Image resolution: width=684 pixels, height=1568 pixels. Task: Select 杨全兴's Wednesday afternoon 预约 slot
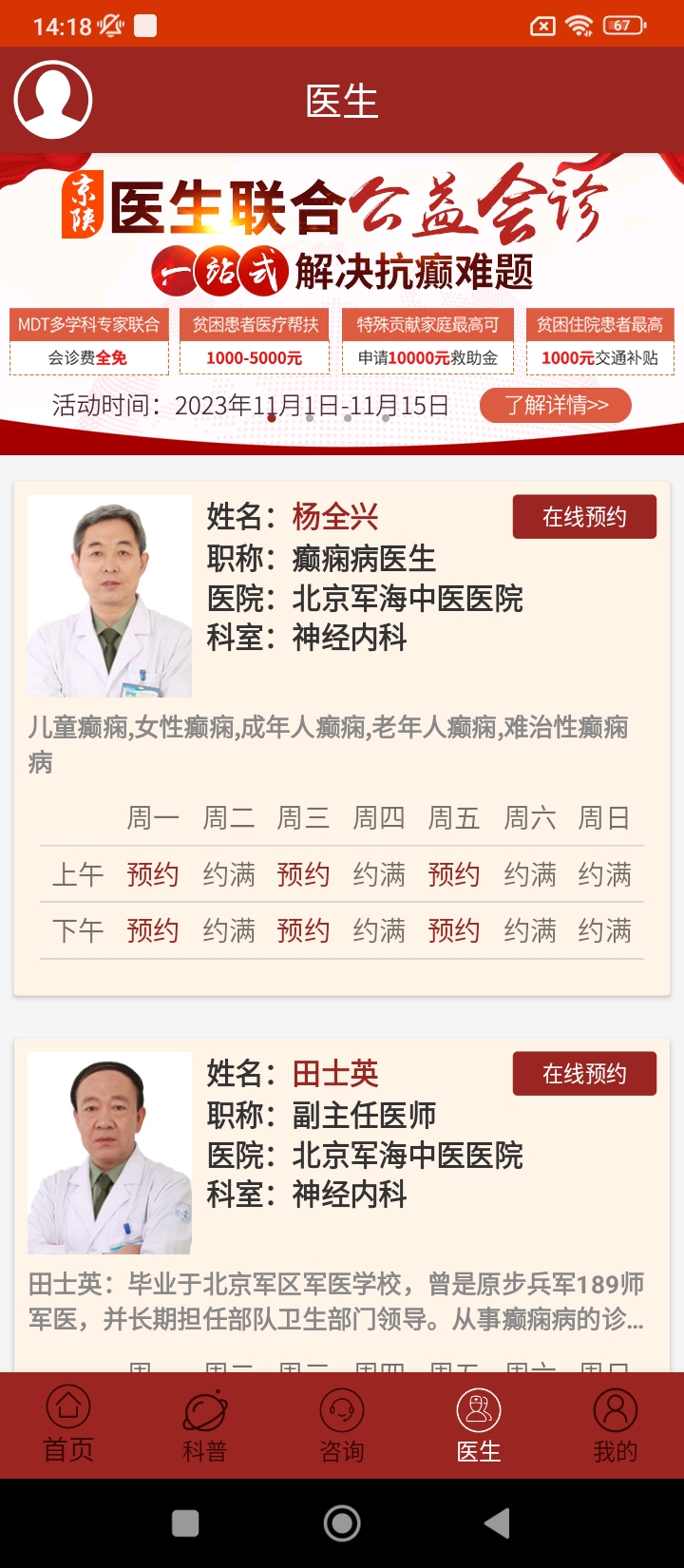pos(303,930)
